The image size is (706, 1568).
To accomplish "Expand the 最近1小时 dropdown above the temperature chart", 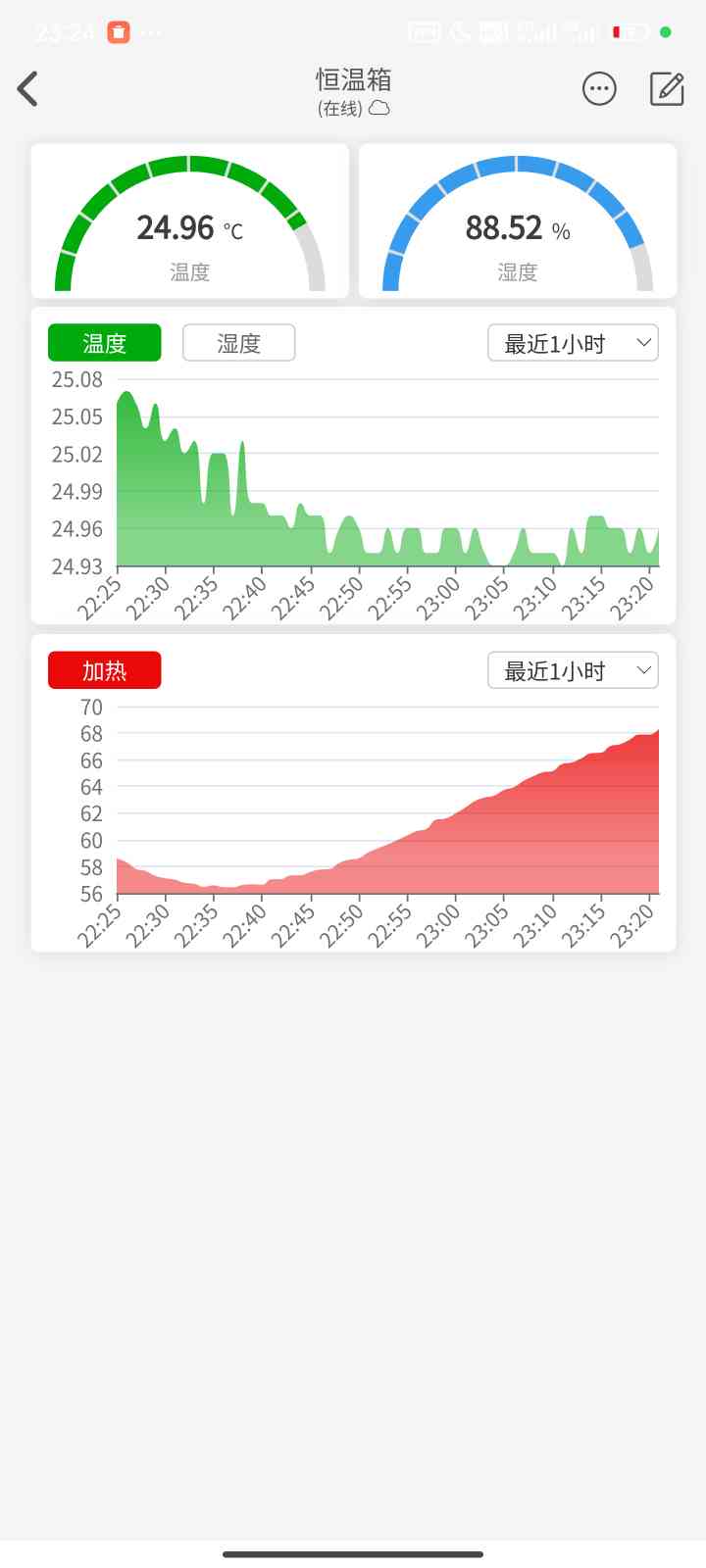I will click(x=573, y=343).
